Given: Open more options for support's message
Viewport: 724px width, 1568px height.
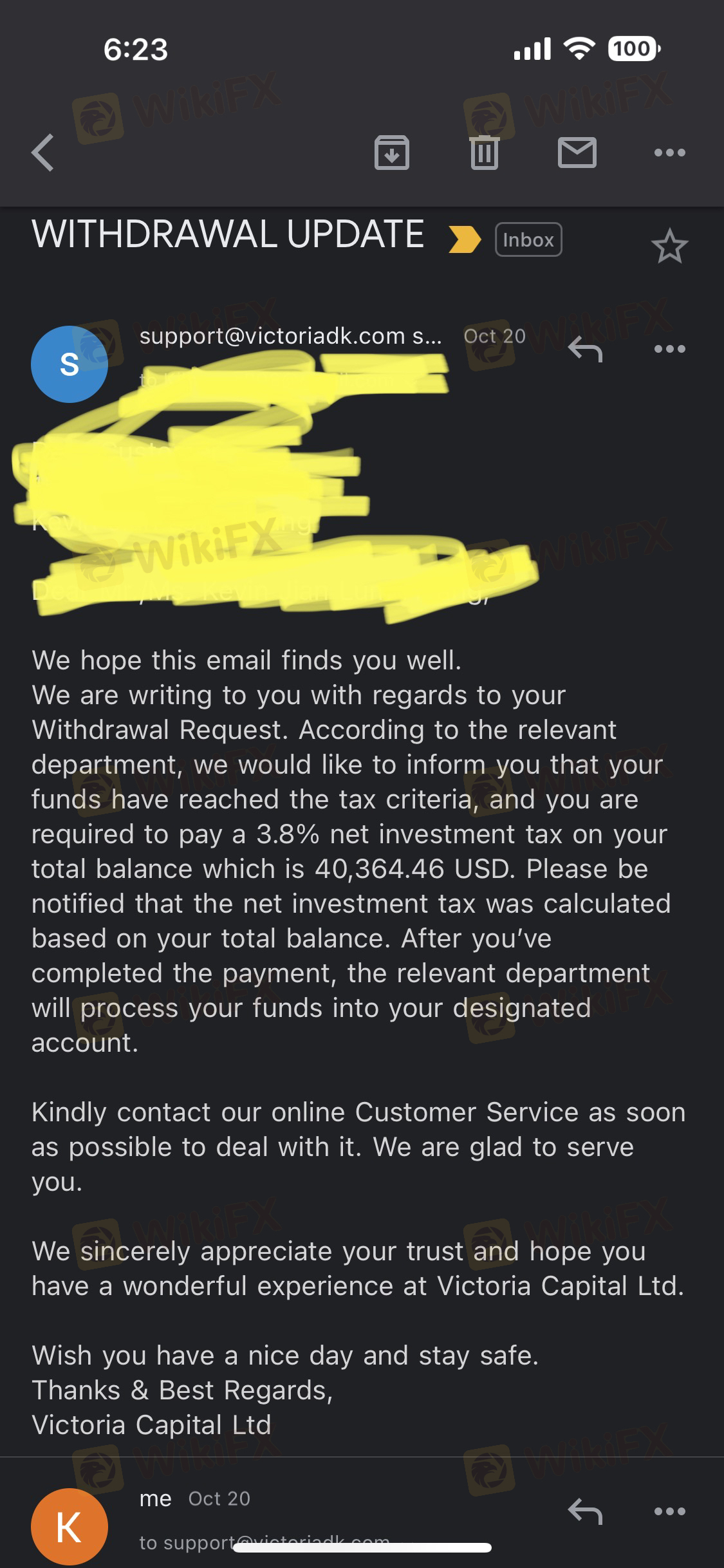Looking at the screenshot, I should 669,349.
